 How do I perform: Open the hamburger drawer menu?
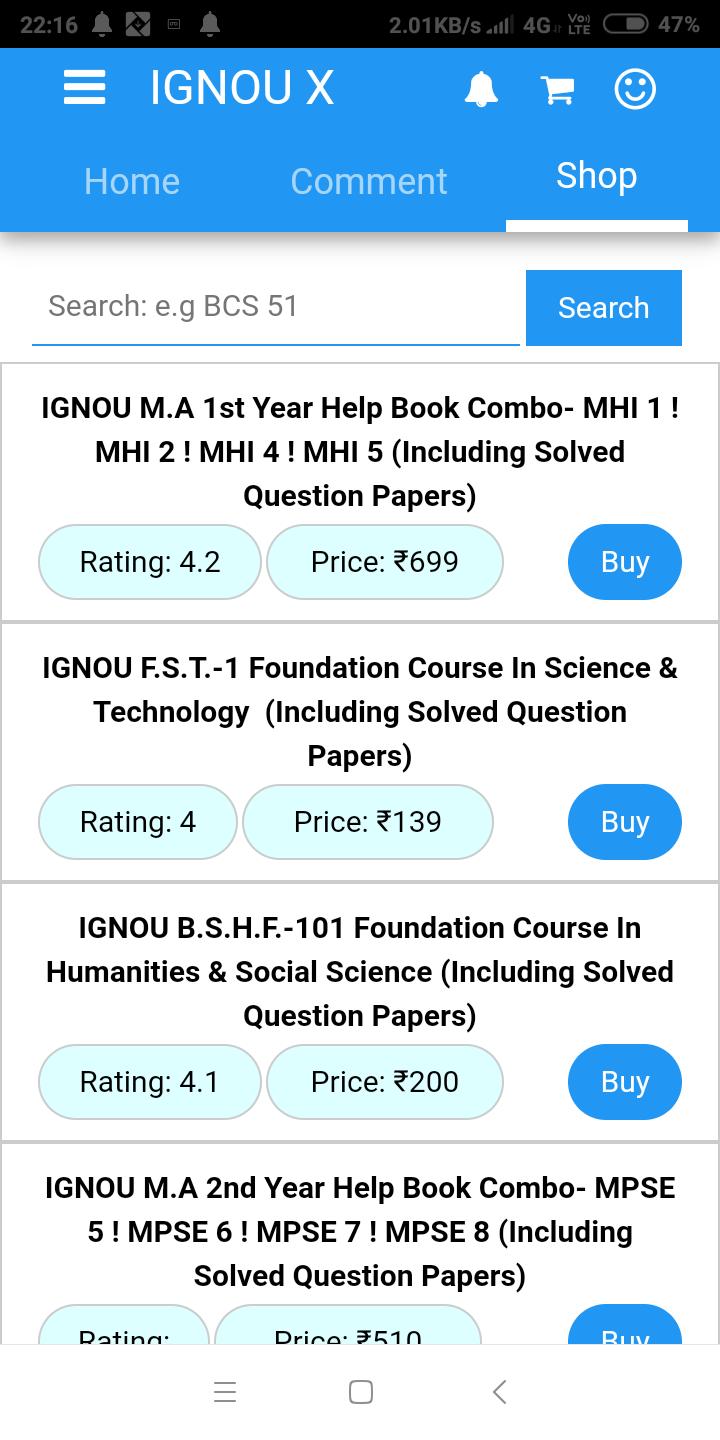(x=84, y=88)
